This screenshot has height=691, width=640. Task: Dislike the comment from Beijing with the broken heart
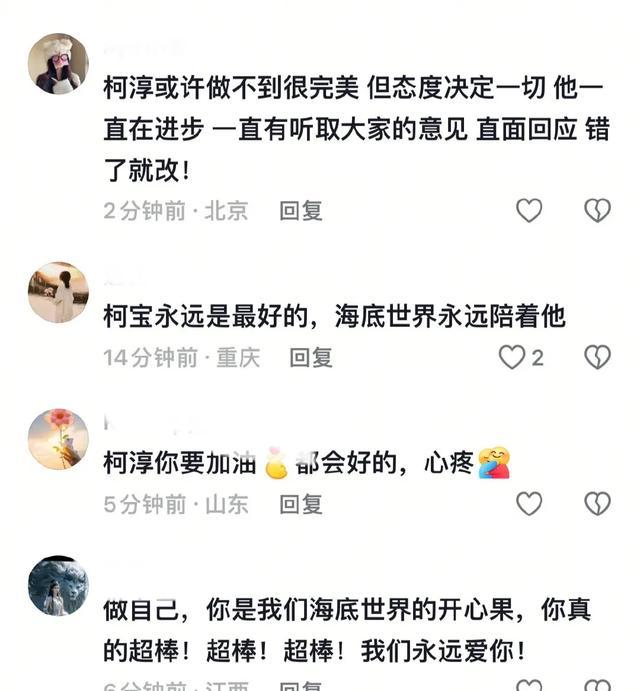597,211
